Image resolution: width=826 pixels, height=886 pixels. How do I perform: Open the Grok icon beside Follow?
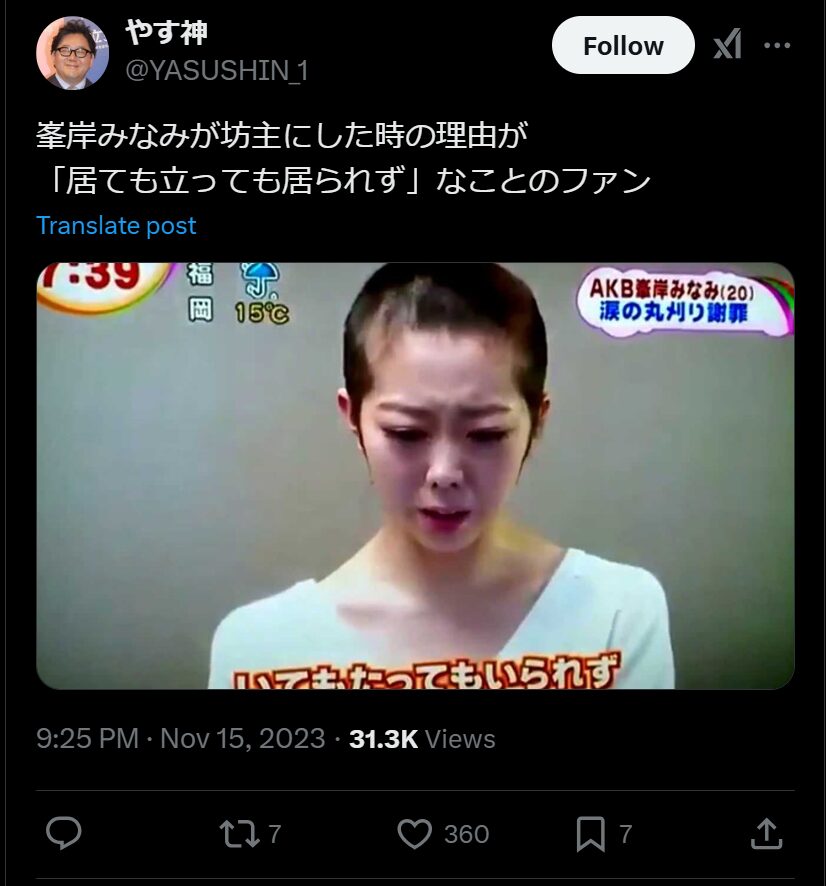727,46
